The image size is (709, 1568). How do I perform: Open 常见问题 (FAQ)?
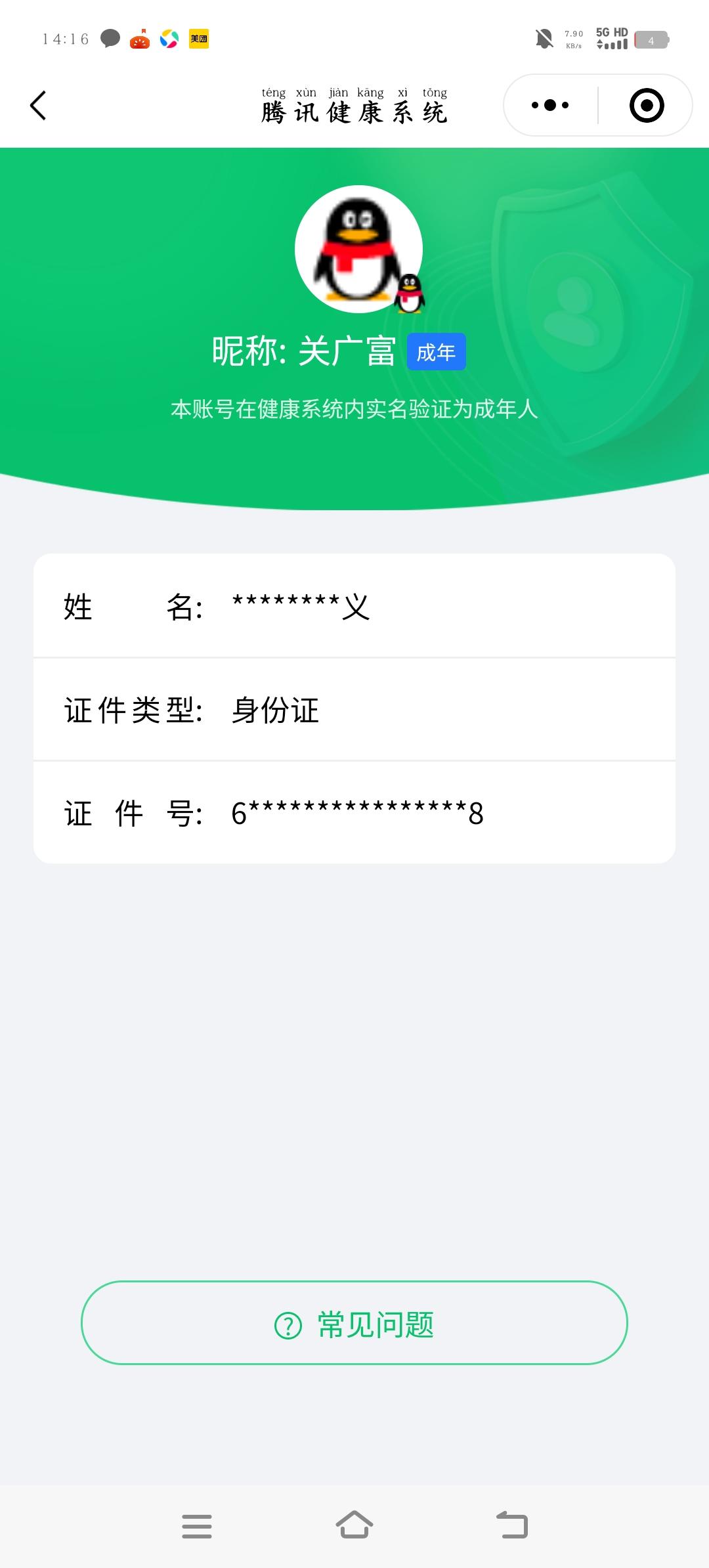coord(354,1323)
